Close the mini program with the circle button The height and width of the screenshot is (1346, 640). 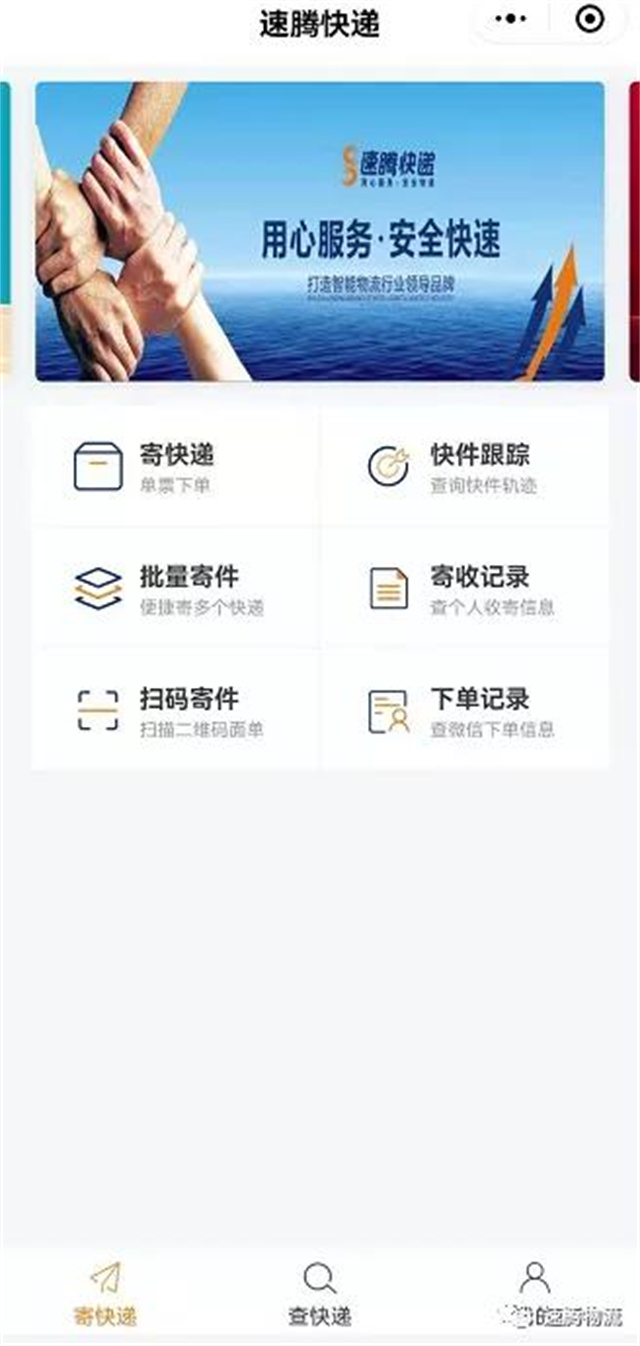(x=590, y=19)
